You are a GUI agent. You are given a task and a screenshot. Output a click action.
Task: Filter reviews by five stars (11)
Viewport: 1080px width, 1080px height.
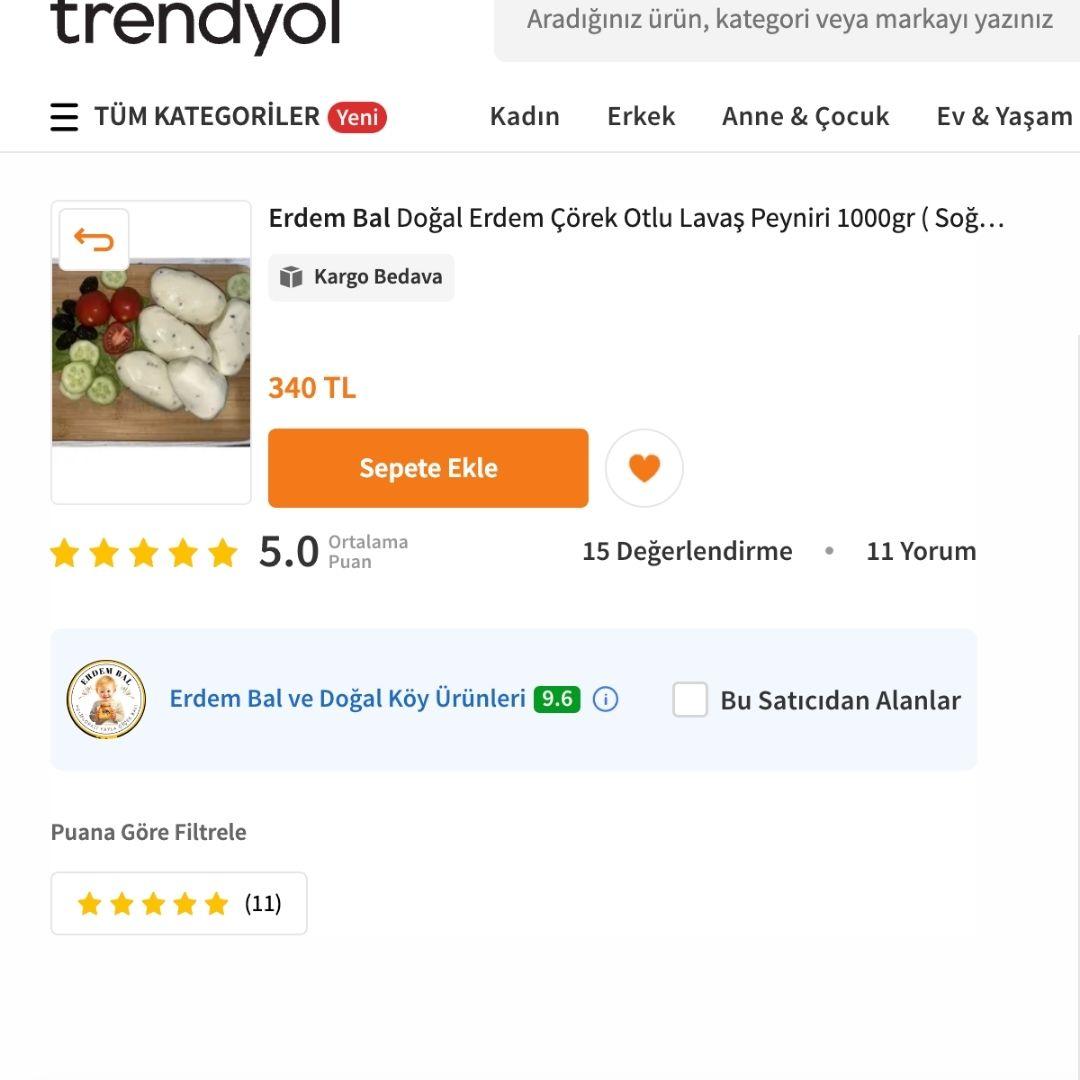click(178, 904)
